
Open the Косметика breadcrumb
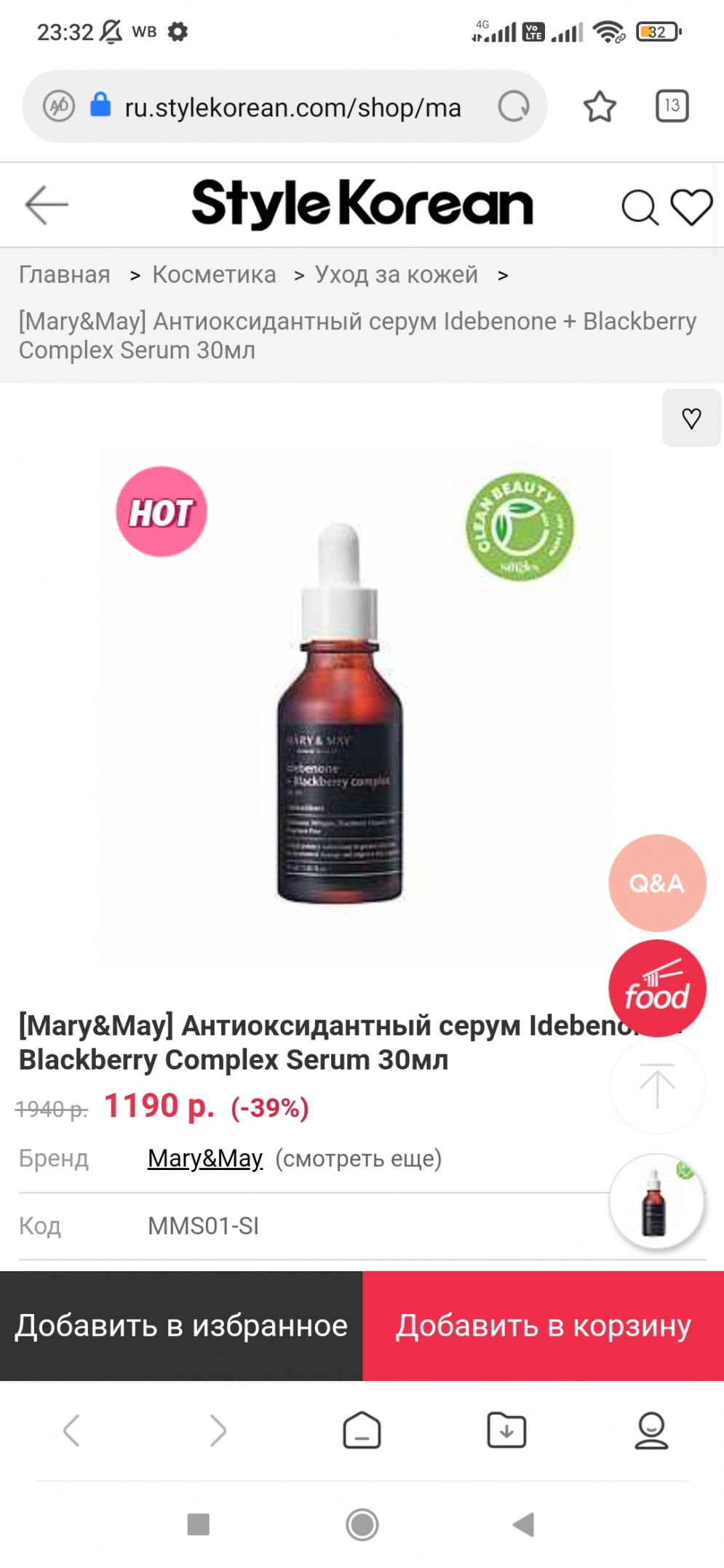[x=214, y=275]
